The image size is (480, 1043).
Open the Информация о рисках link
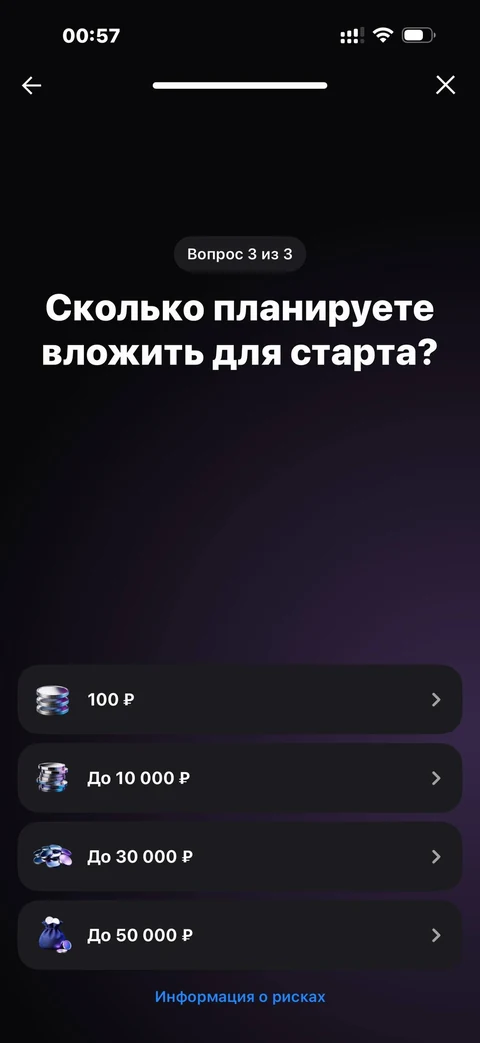tap(240, 996)
